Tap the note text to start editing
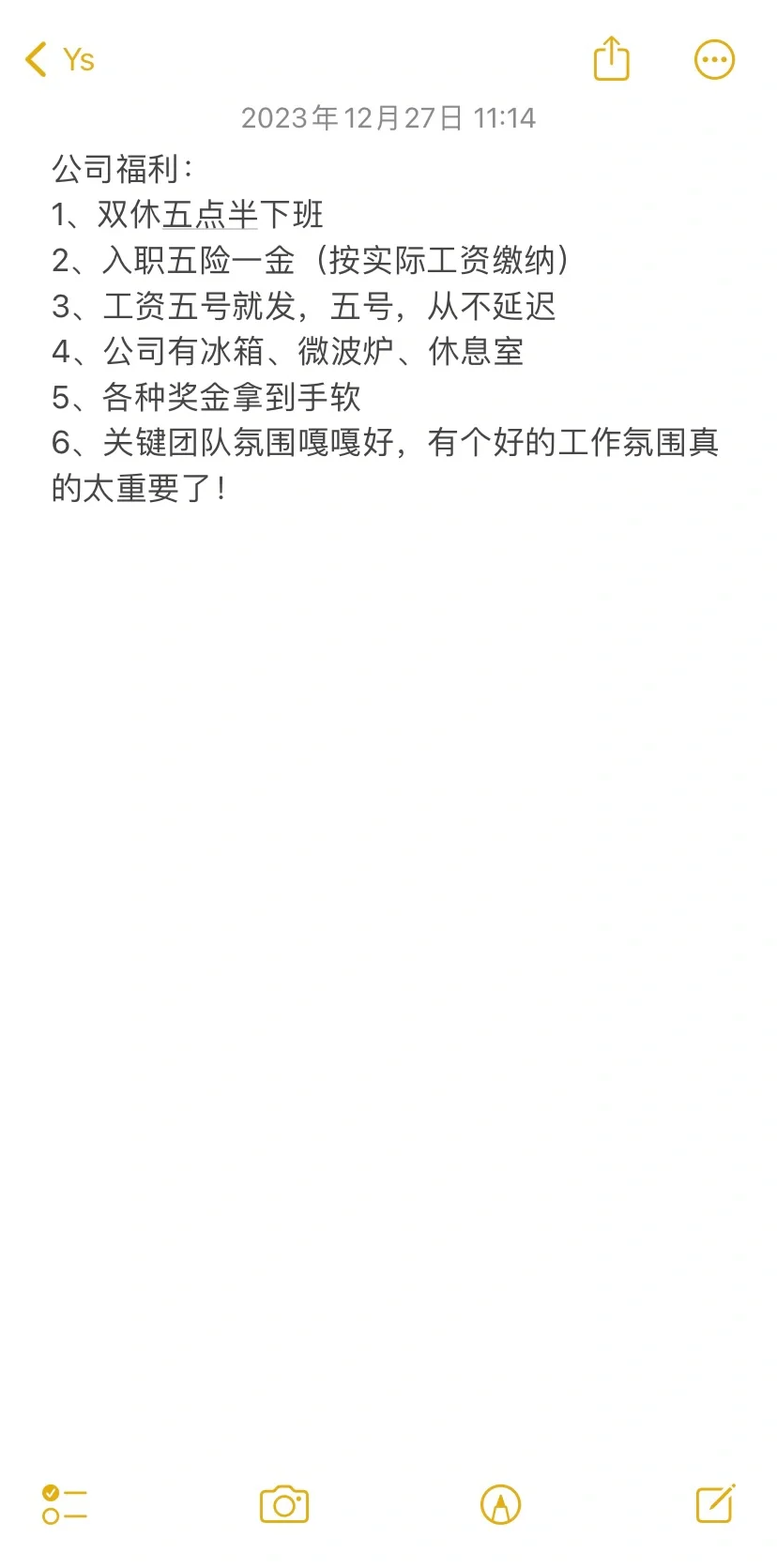This screenshot has height=1568, width=777. [x=385, y=327]
